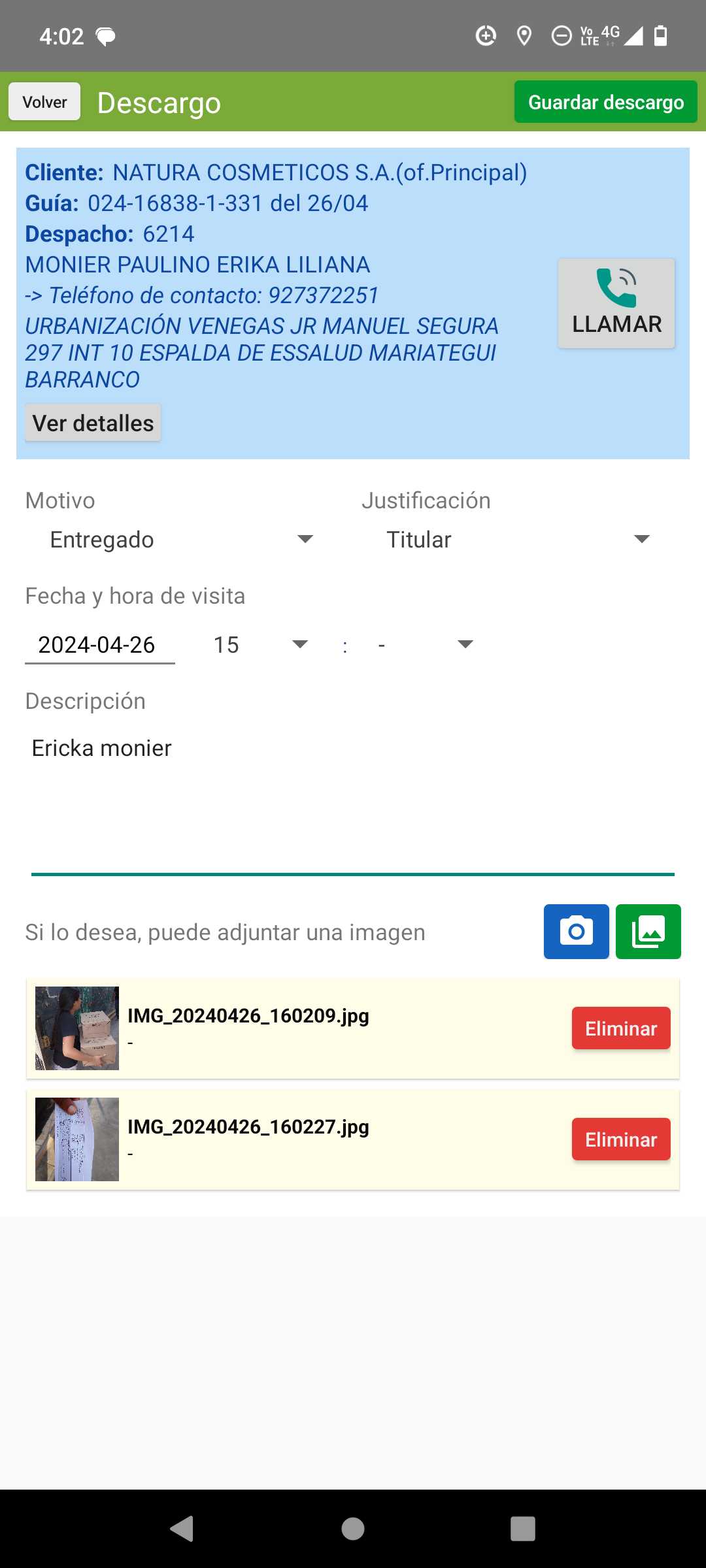Screen dimensions: 706x1568
Task: Call the contact with LLAMAR
Action: [616, 303]
